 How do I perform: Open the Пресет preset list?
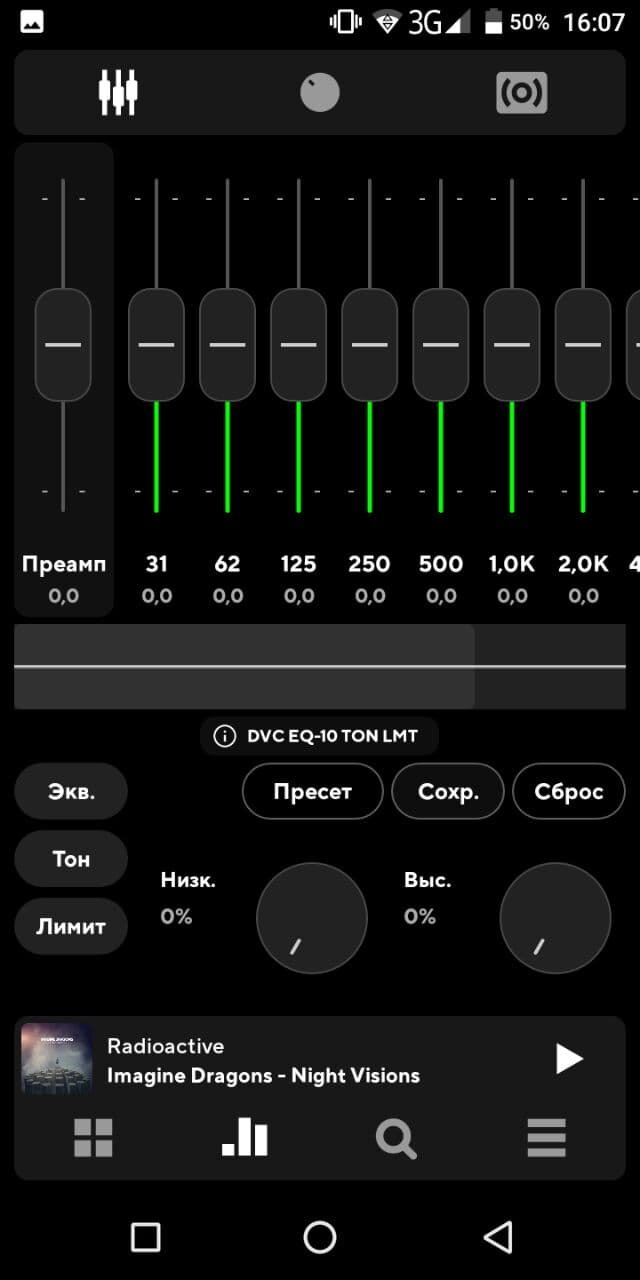[x=313, y=791]
